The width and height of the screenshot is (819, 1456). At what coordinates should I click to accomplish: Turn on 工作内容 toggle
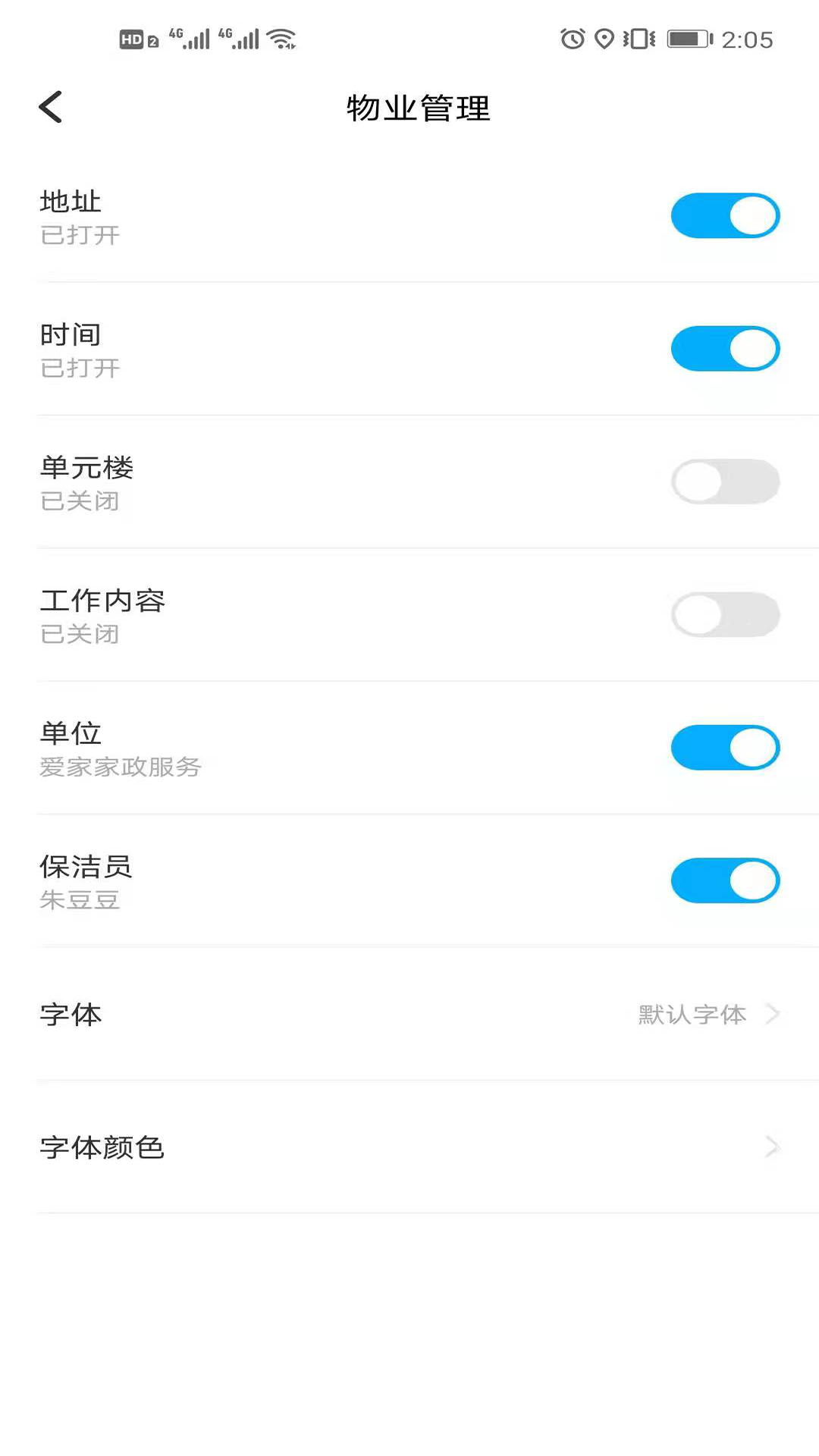click(725, 615)
